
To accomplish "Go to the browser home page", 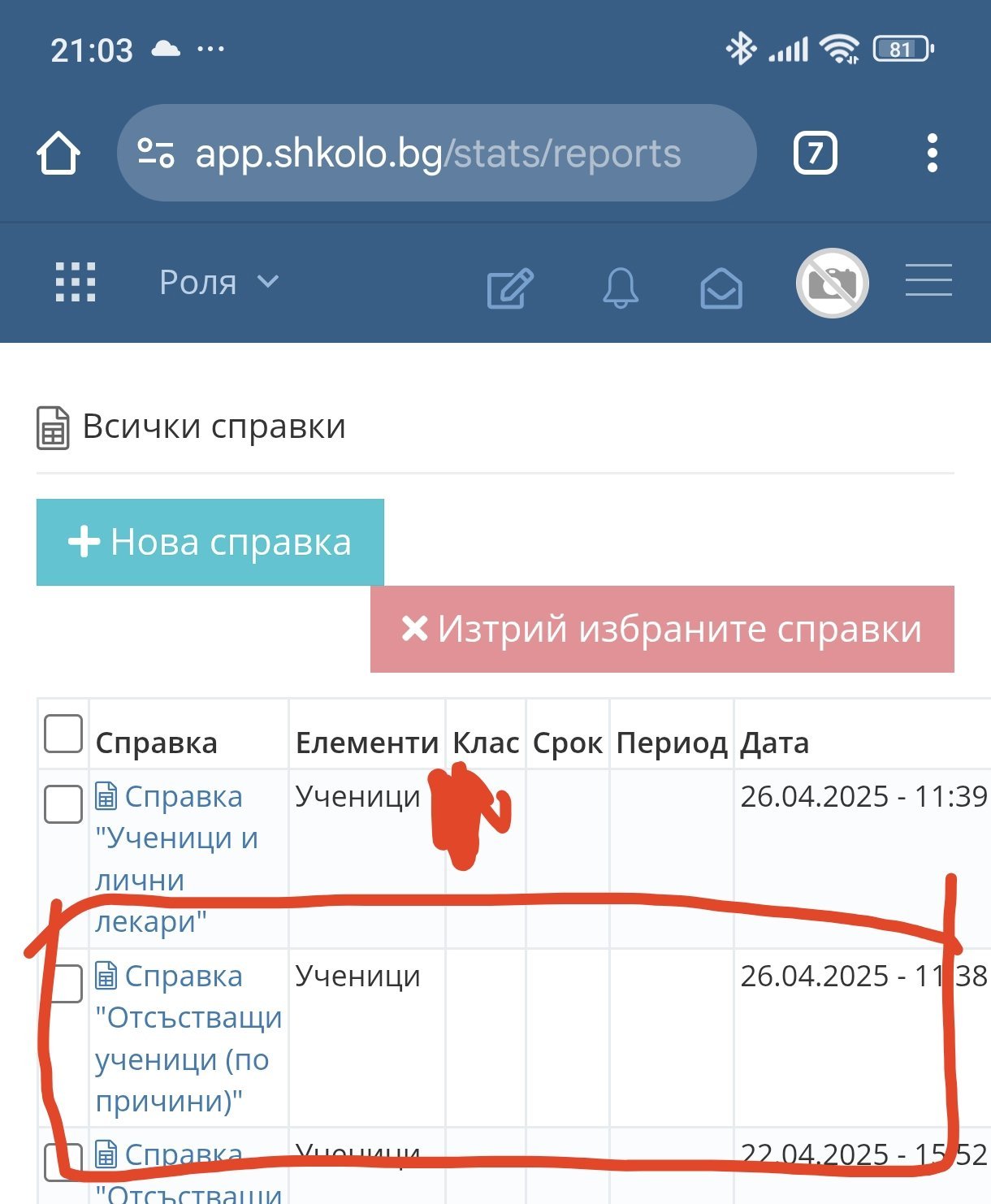I will (x=58, y=153).
